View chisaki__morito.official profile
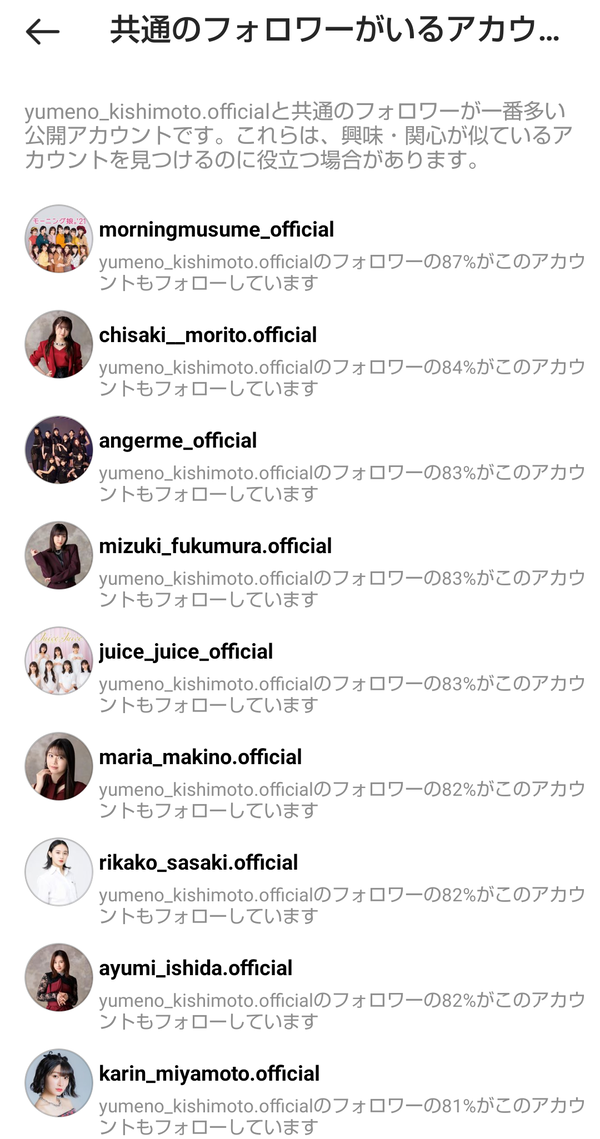The image size is (600, 1139). coord(207,335)
